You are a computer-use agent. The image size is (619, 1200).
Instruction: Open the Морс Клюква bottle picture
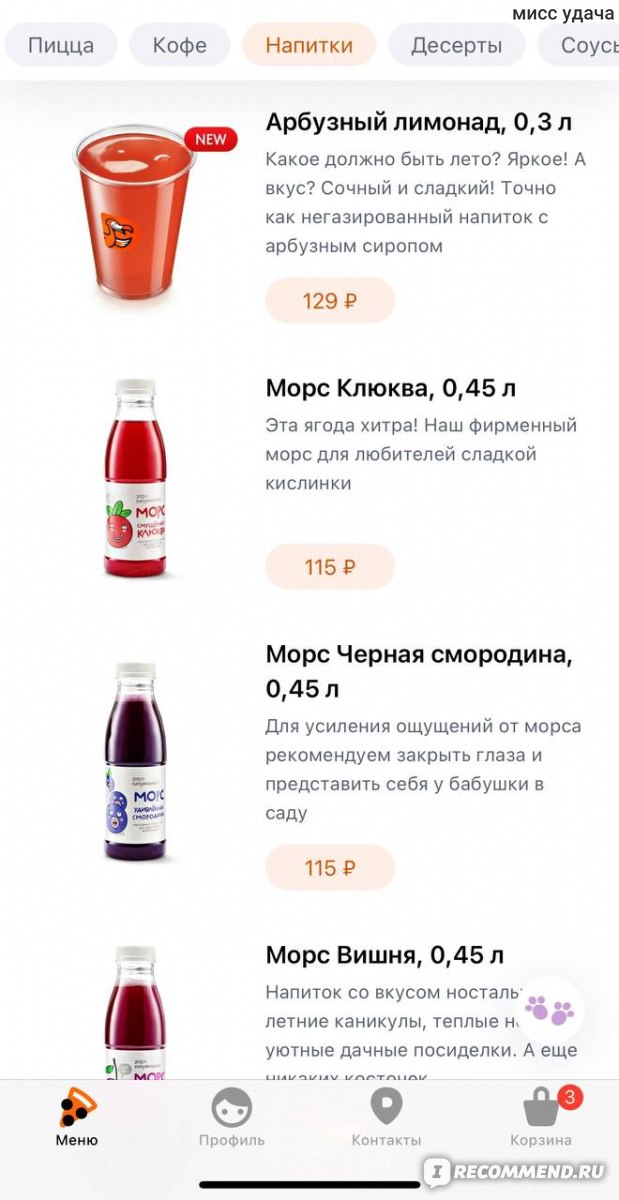click(136, 478)
